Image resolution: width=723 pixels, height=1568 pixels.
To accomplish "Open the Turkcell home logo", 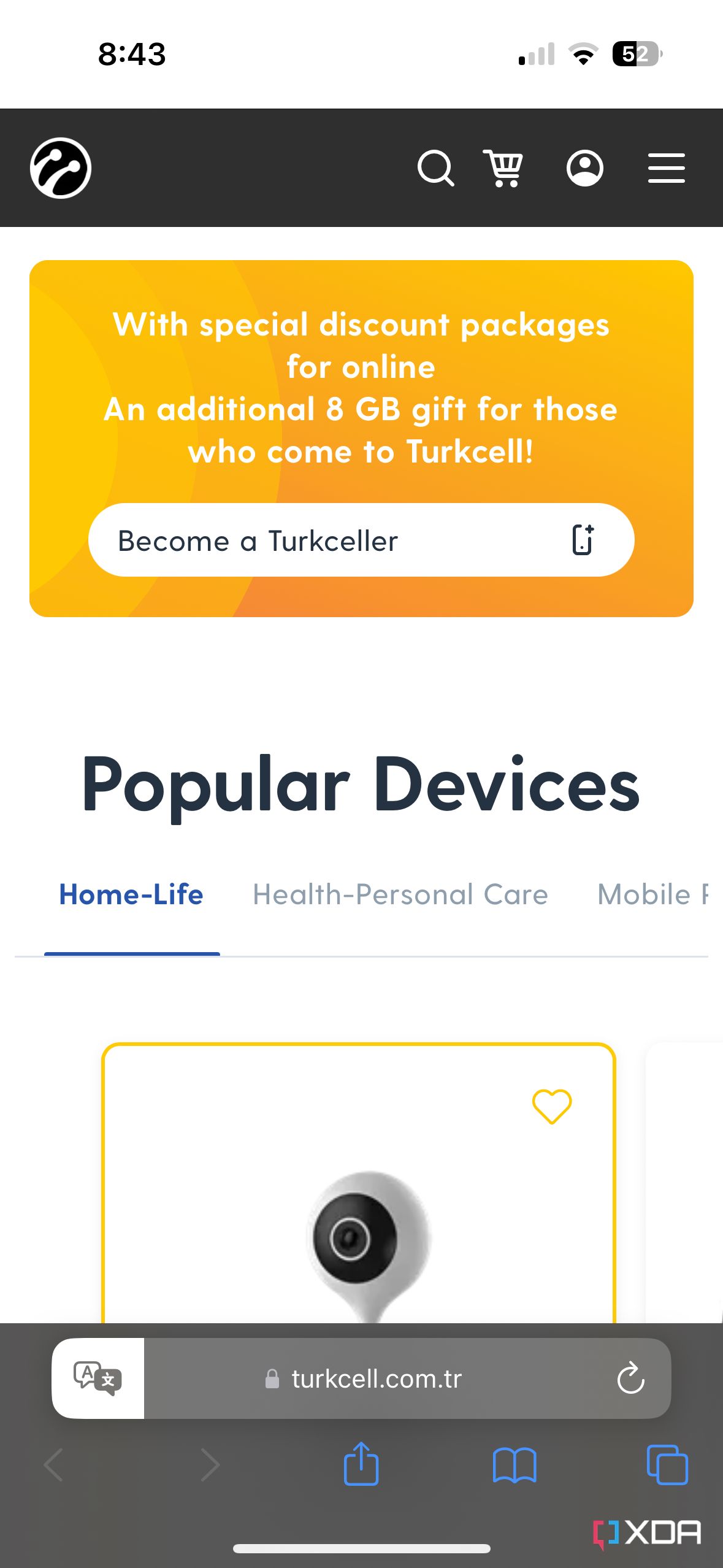I will coord(61,168).
